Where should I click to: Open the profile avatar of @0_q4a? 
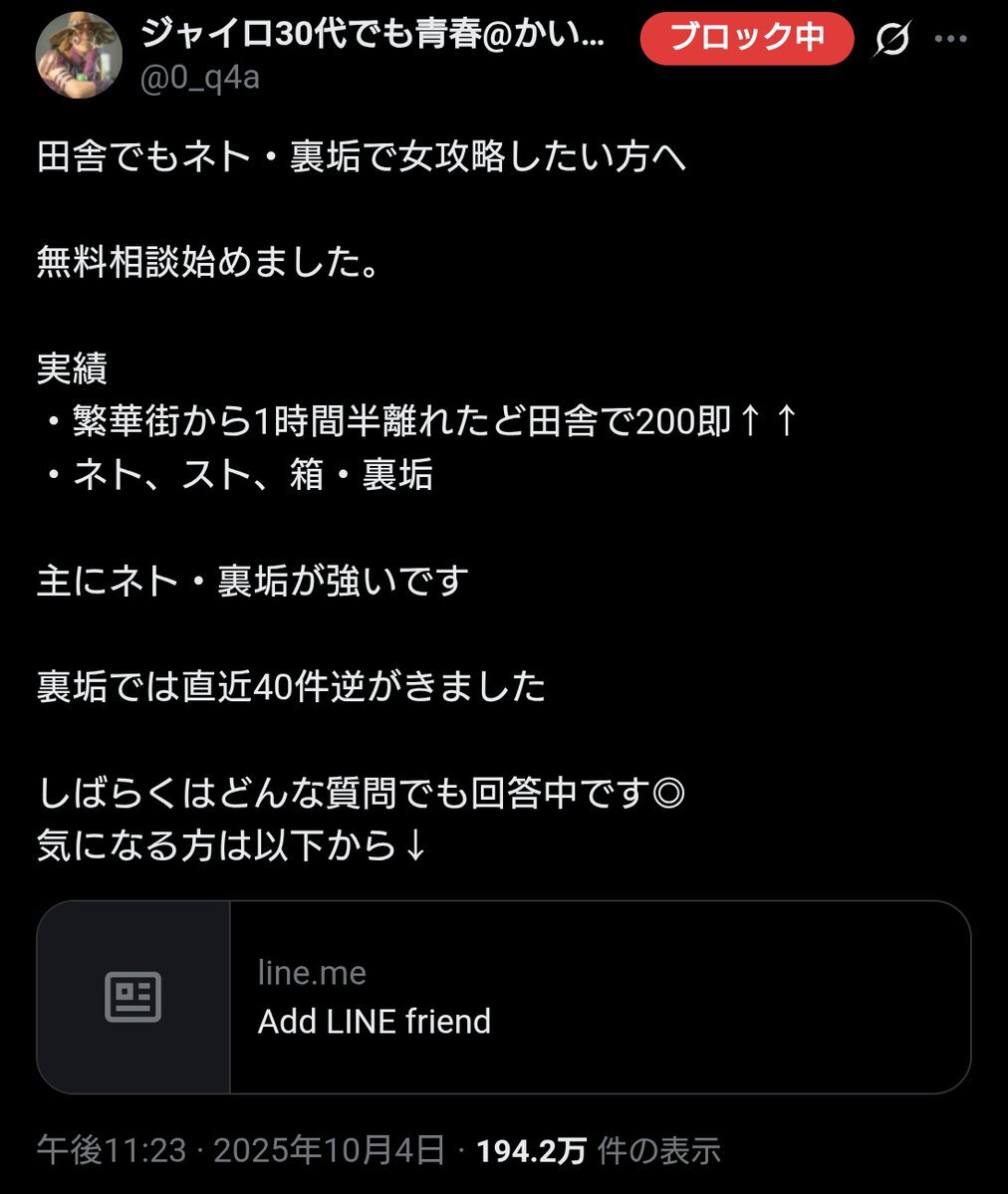[x=79, y=55]
